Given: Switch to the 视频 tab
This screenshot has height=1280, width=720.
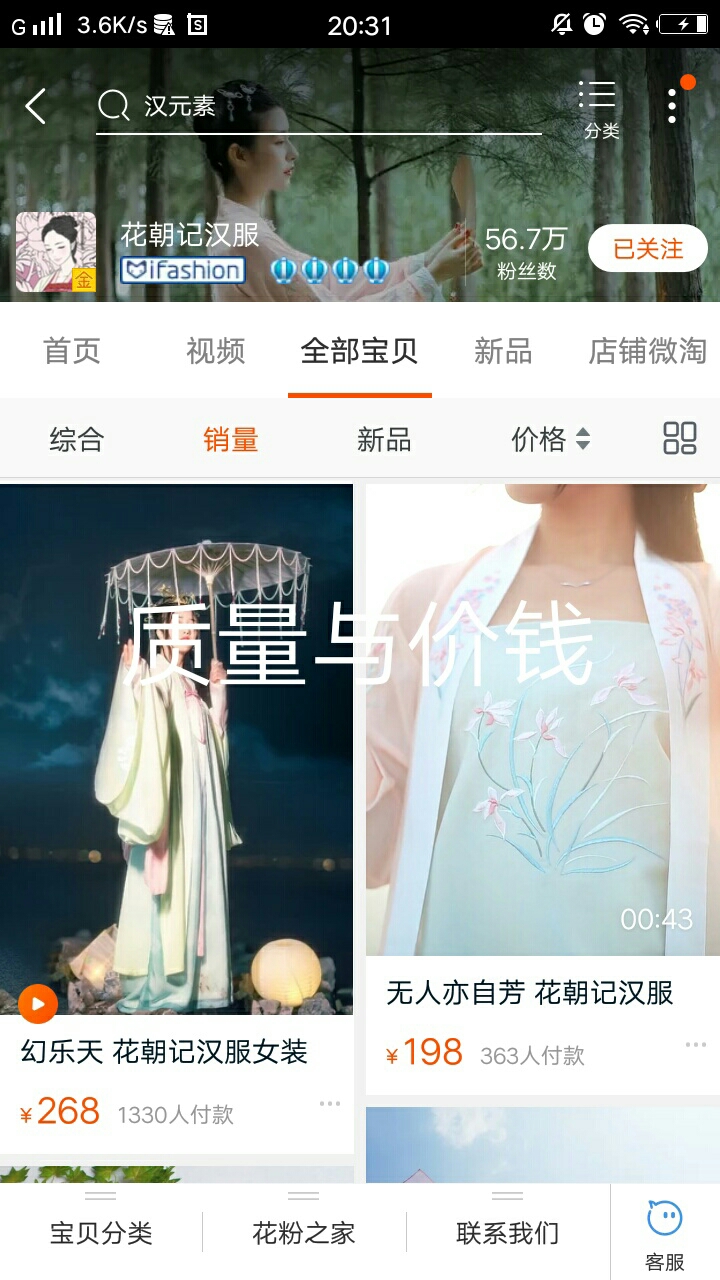Looking at the screenshot, I should (x=215, y=351).
